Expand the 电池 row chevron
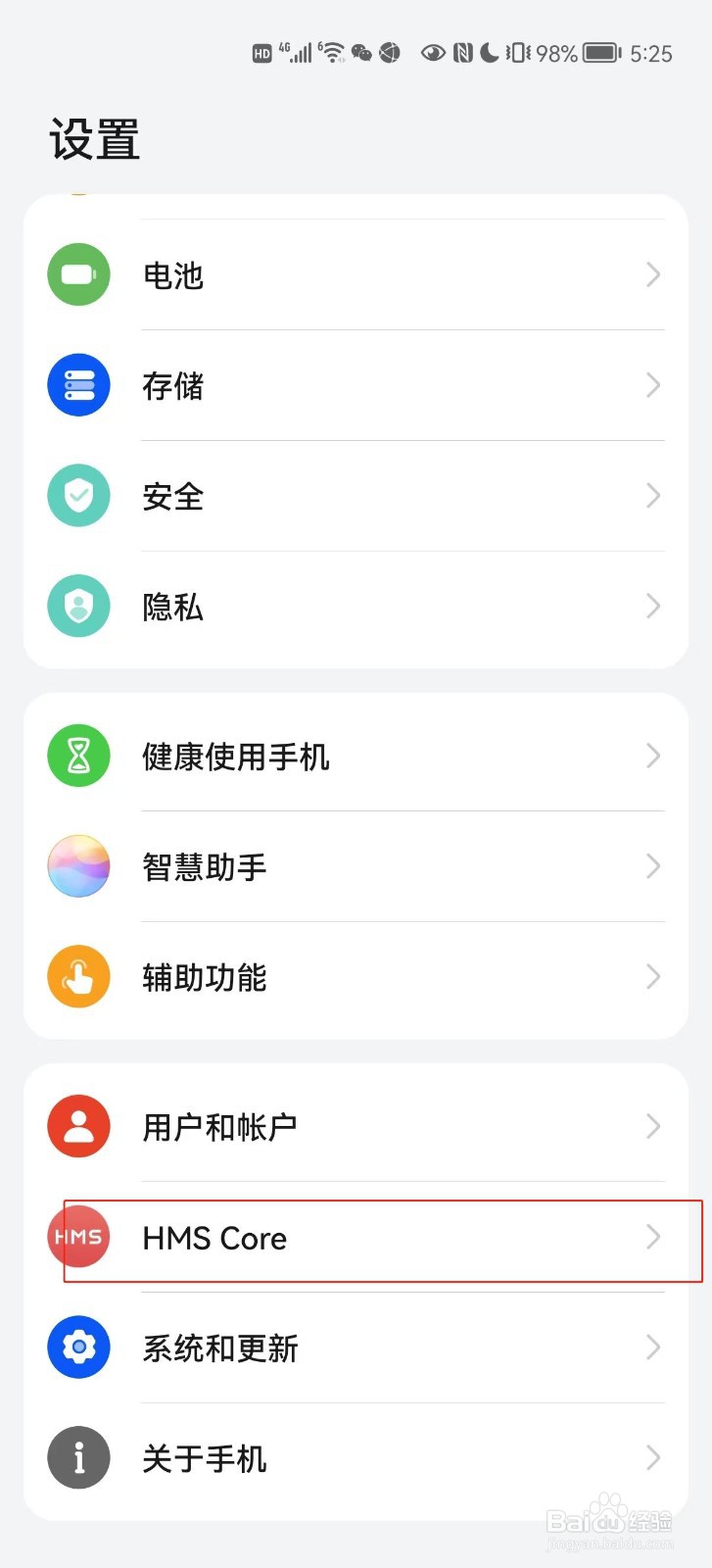The height and width of the screenshot is (1568, 712). [x=653, y=274]
